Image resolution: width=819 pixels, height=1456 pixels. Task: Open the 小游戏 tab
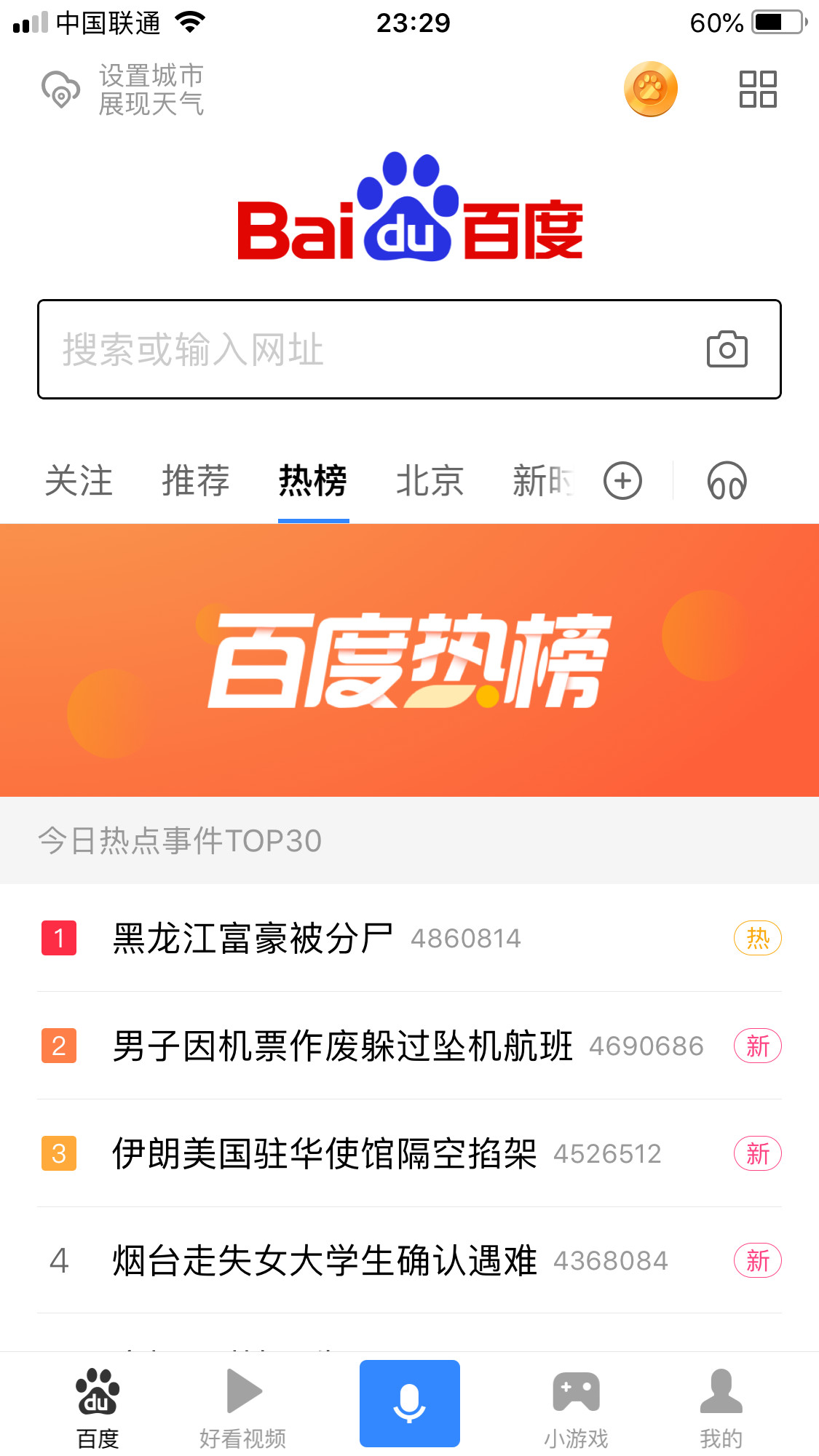575,1407
